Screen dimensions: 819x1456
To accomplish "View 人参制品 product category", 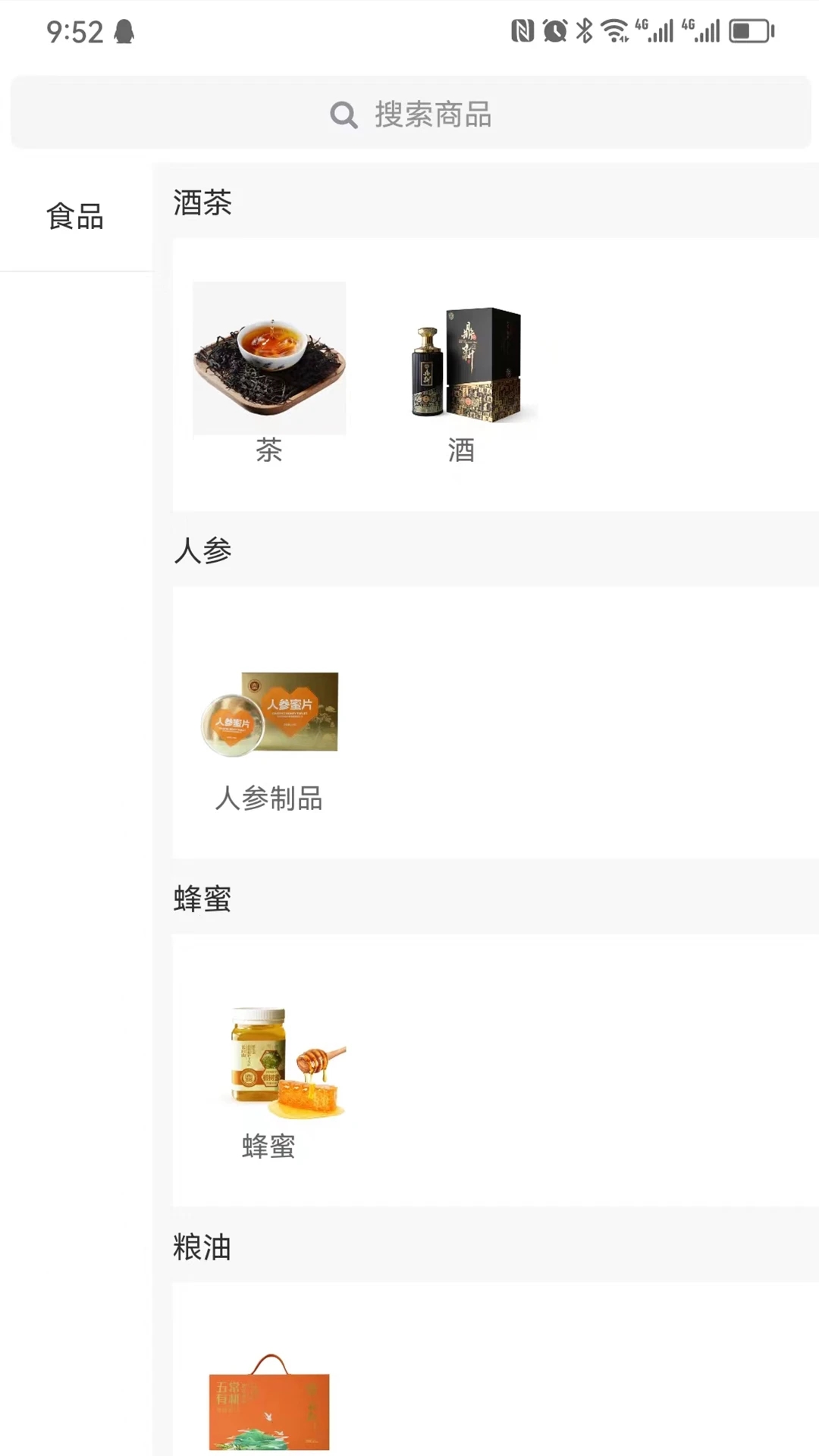I will (269, 713).
